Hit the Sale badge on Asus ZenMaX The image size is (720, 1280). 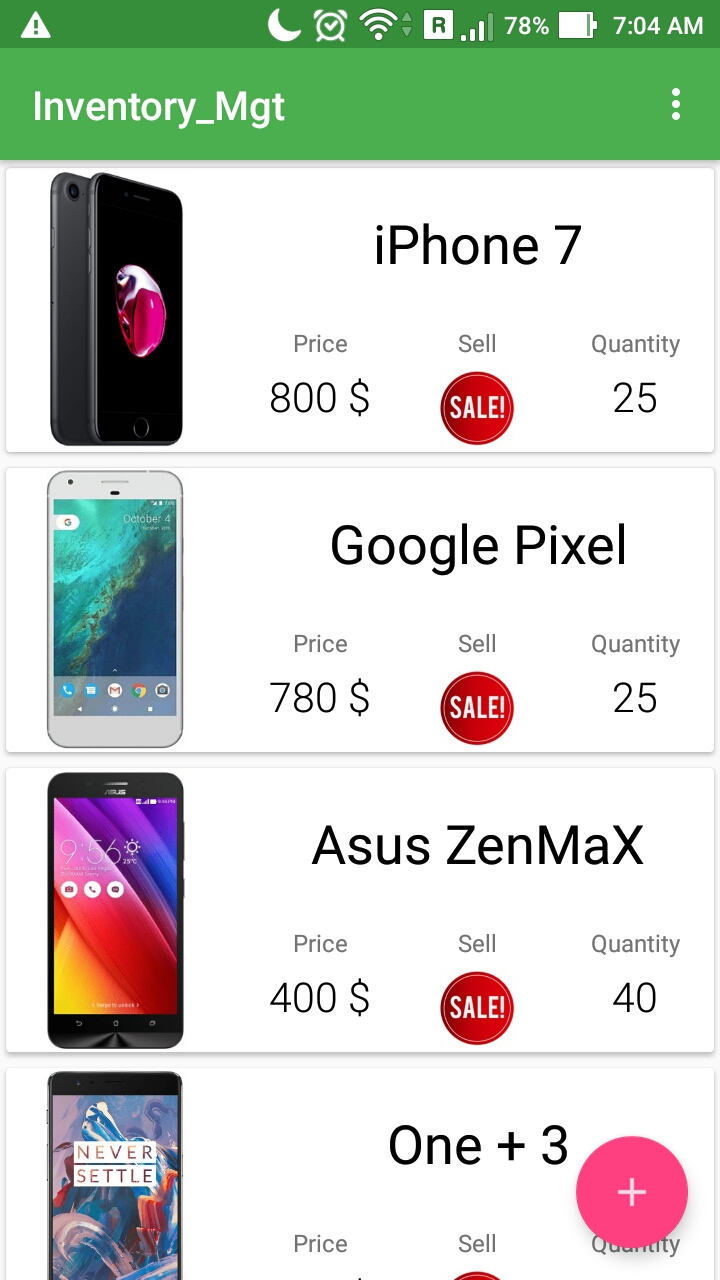pos(477,1008)
